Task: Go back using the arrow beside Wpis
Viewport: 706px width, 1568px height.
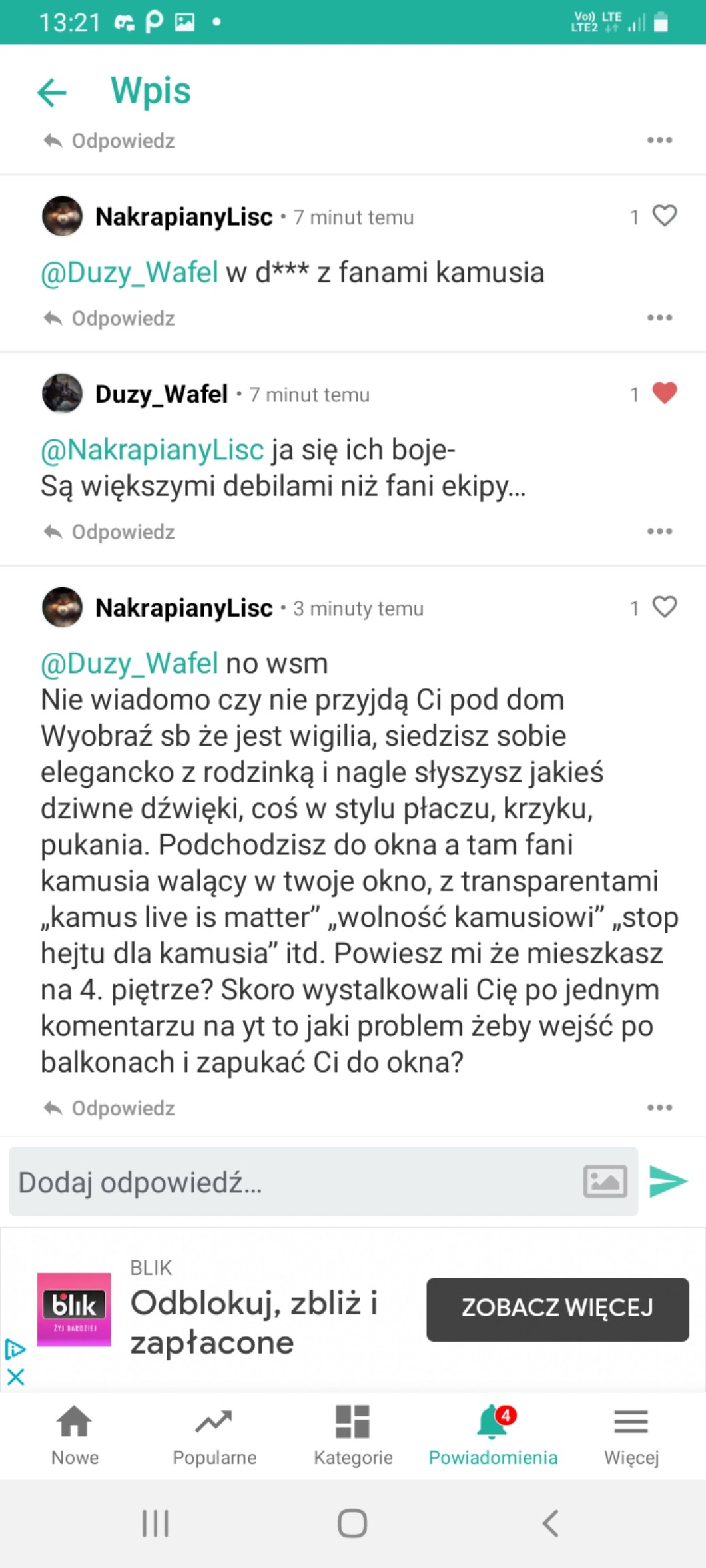Action: point(52,92)
